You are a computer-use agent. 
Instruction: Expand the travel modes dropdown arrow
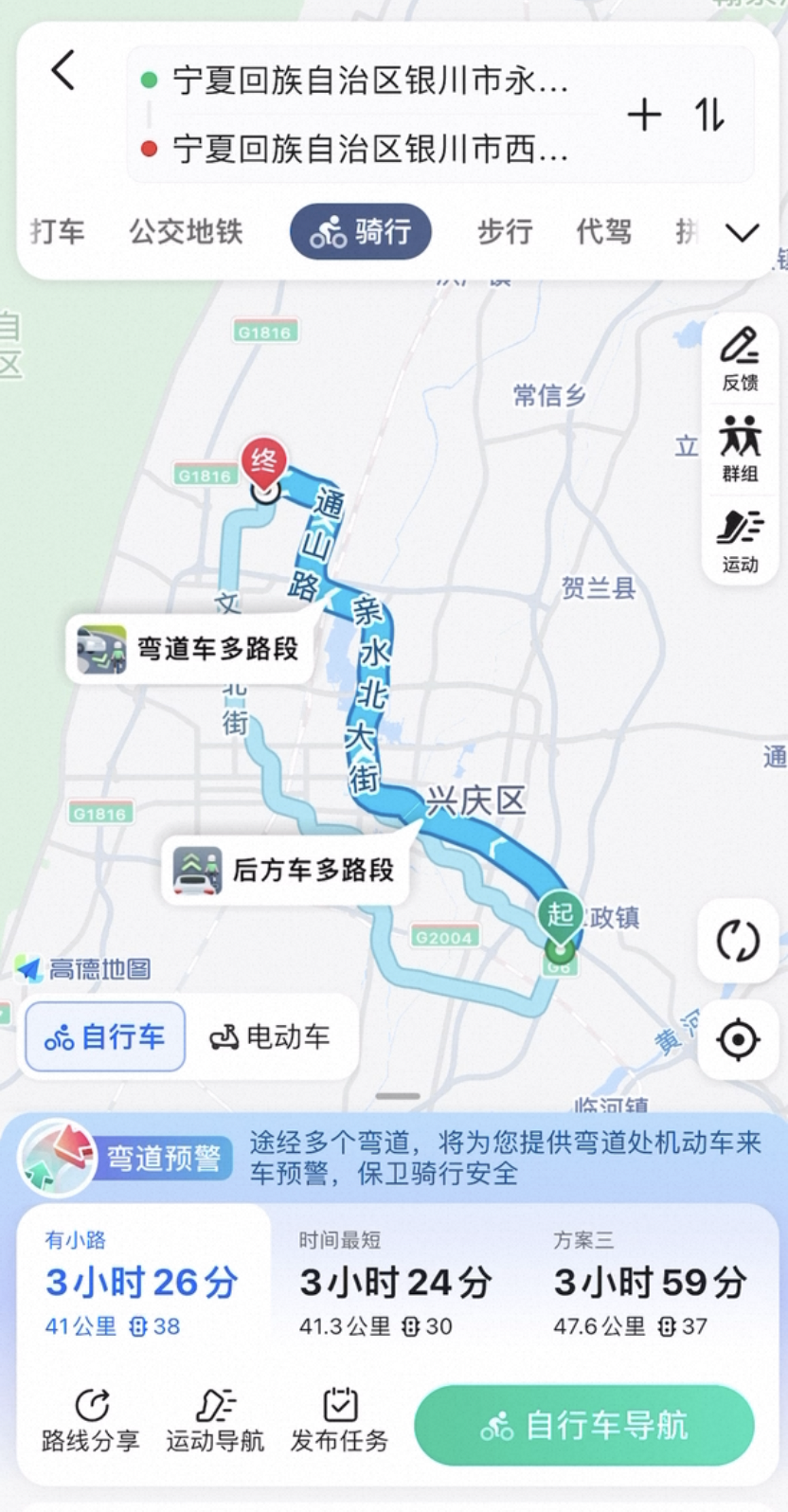point(743,232)
